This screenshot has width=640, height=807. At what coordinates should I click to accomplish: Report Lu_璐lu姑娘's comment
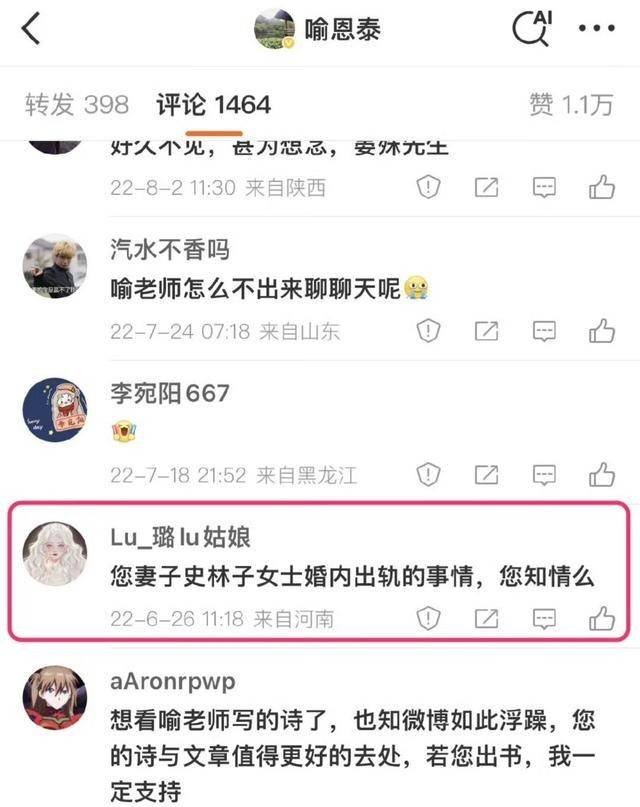(x=428, y=618)
